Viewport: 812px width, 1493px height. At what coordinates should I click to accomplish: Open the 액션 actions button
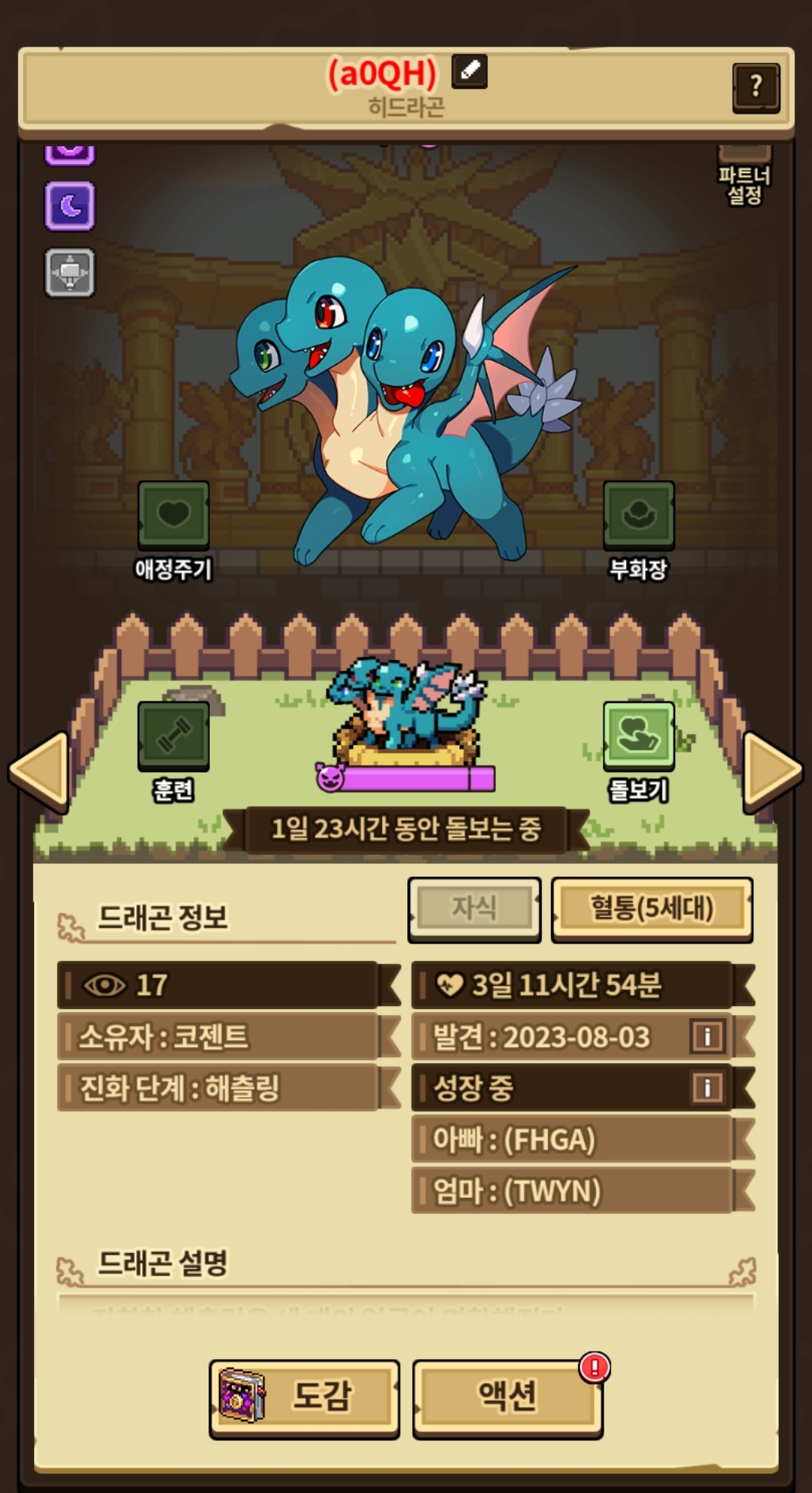pyautogui.click(x=507, y=1397)
